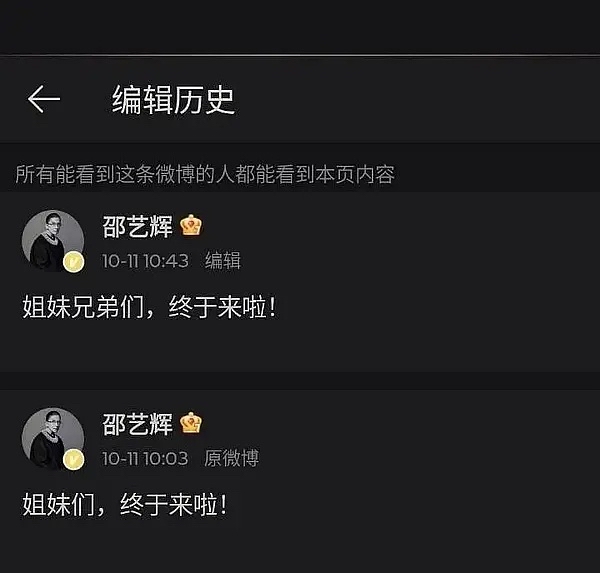
Task: Open the edited version 姐妹兄弟们，终于来啦！
Action: (150, 307)
